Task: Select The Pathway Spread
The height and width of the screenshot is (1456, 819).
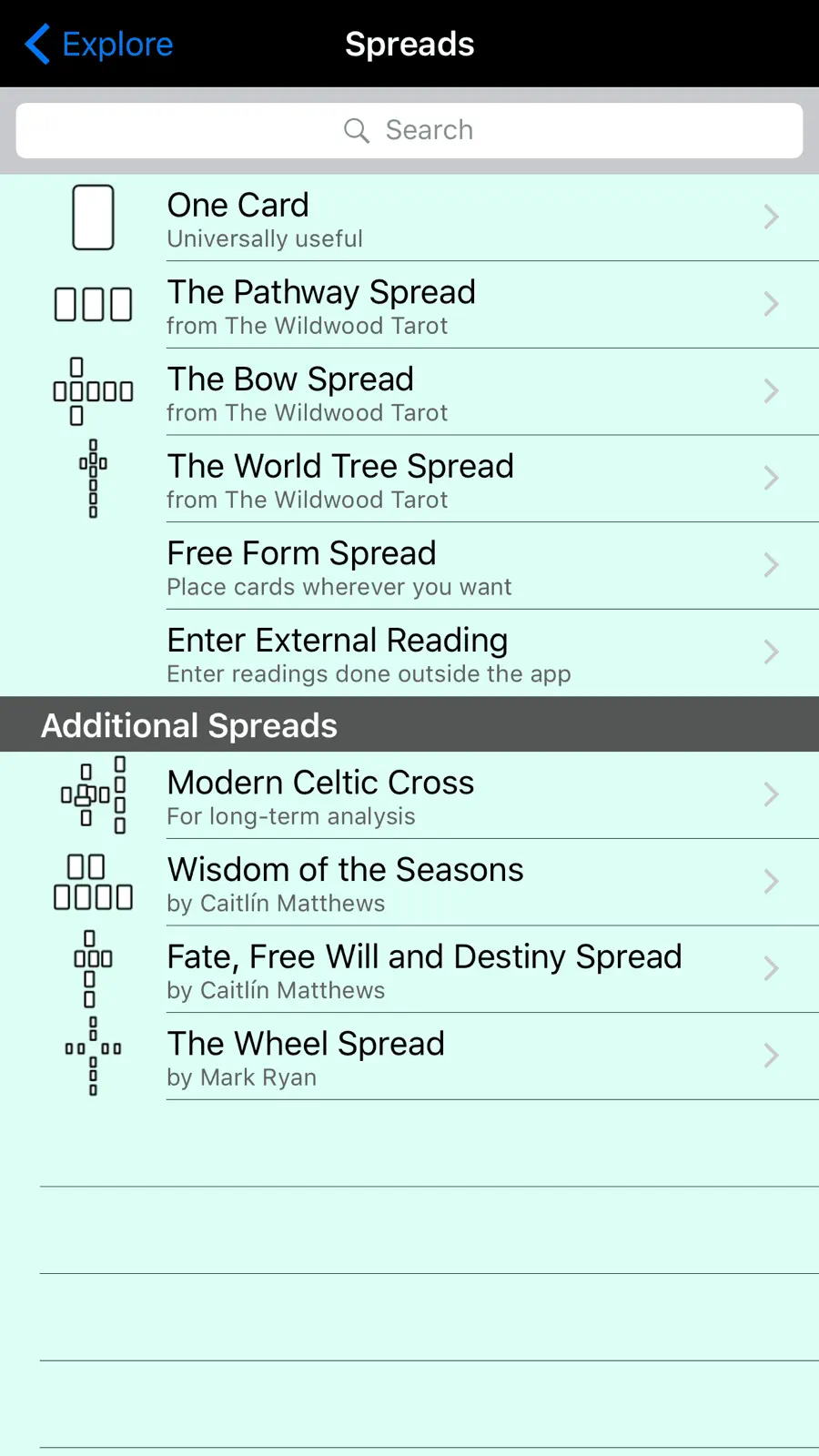Action: 409,305
